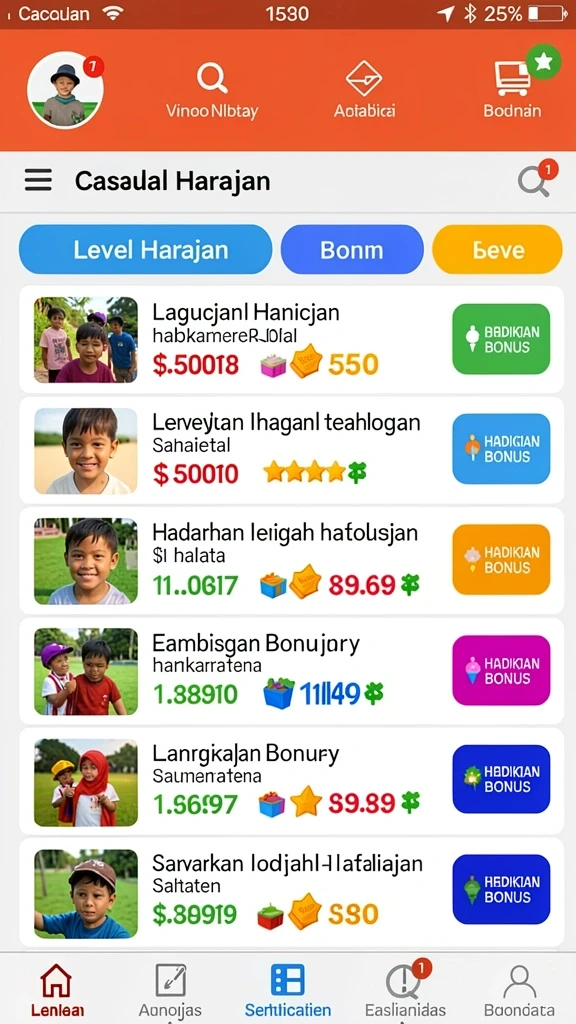The width and height of the screenshot is (576, 1024).
Task: Open the profile avatar with notification badge
Action: (x=65, y=90)
